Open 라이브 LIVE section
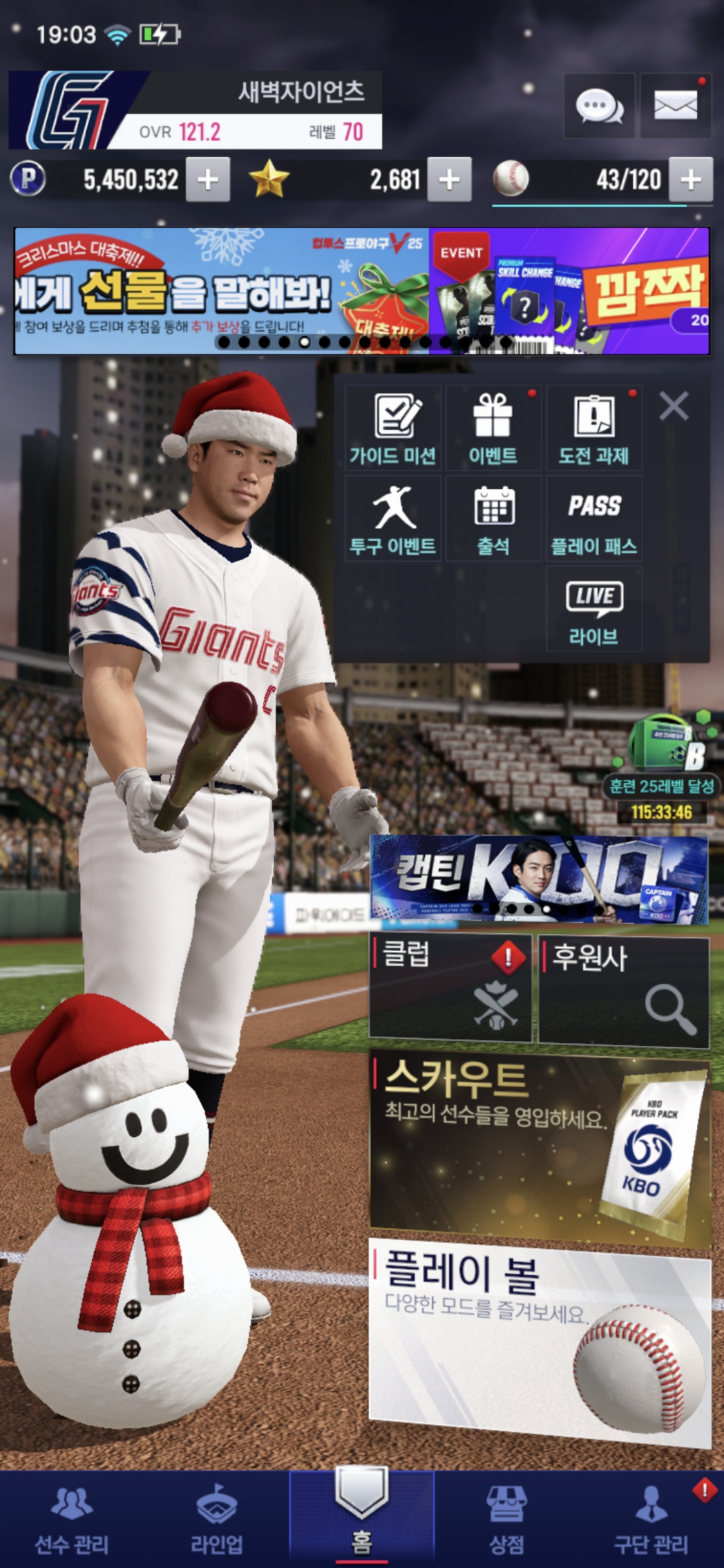 594,610
